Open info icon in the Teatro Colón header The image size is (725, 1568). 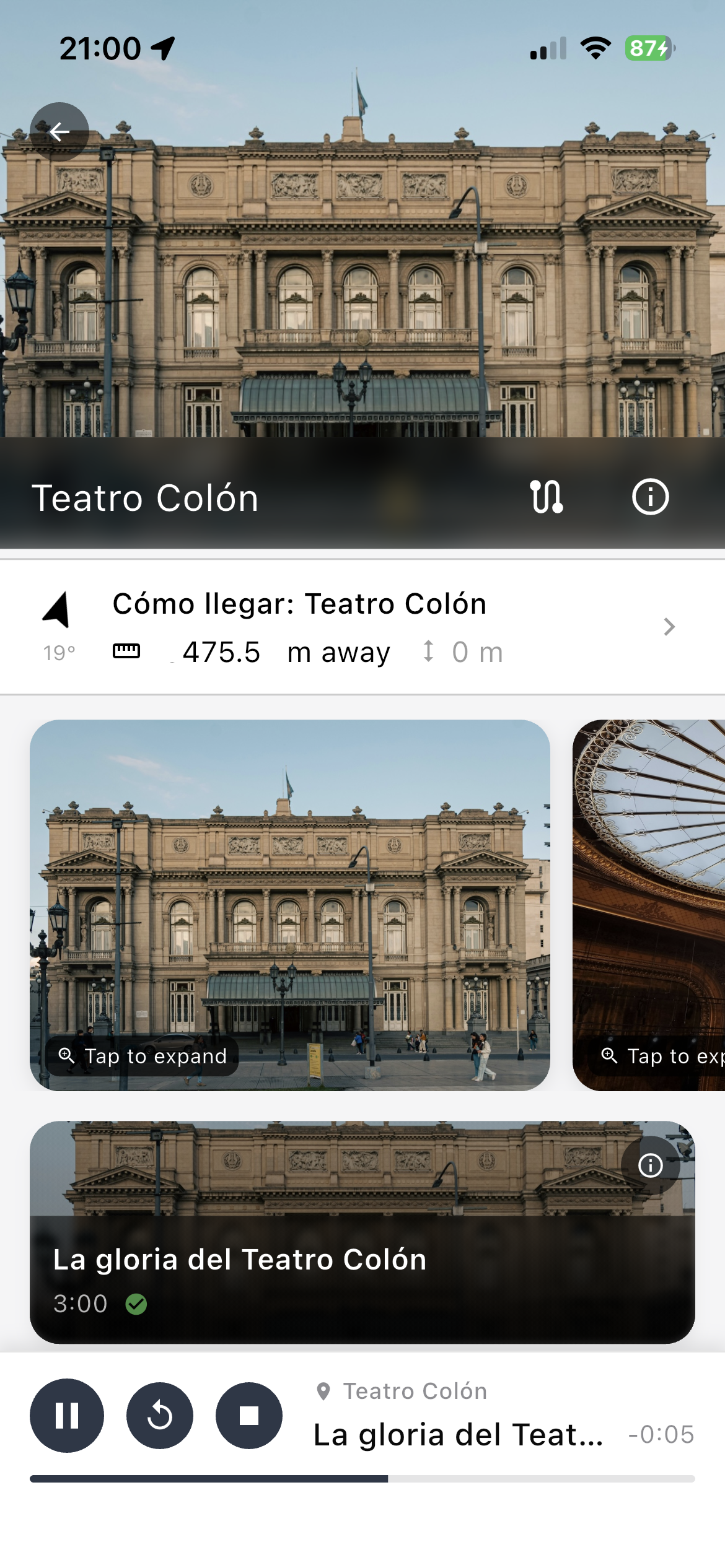[650, 497]
